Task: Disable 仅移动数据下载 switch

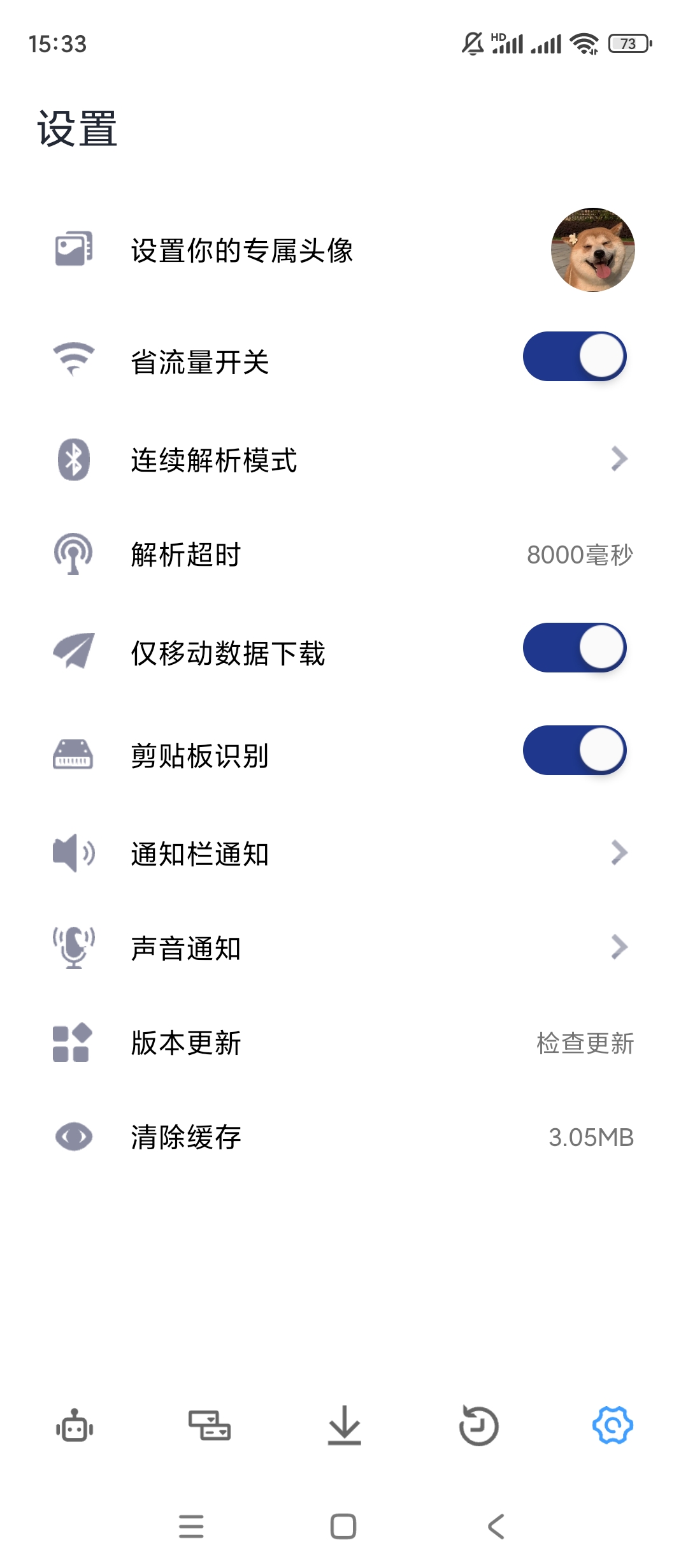Action: pyautogui.click(x=574, y=648)
